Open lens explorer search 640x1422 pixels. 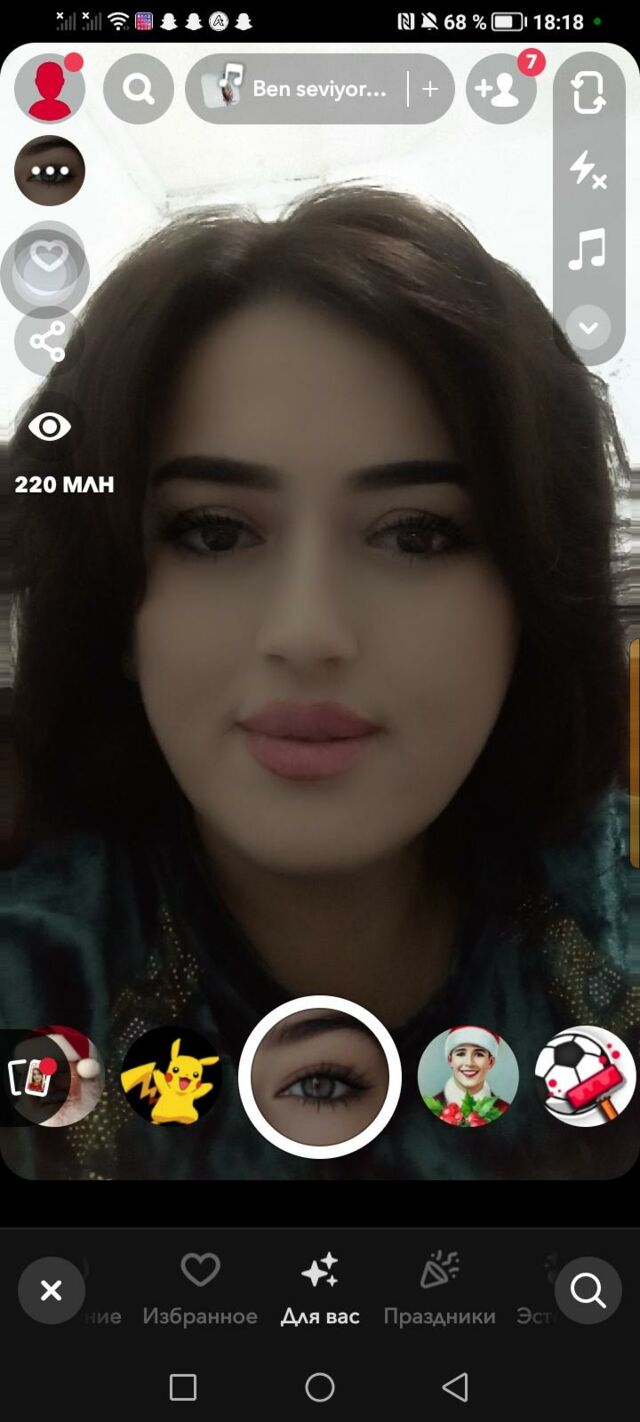click(588, 1291)
